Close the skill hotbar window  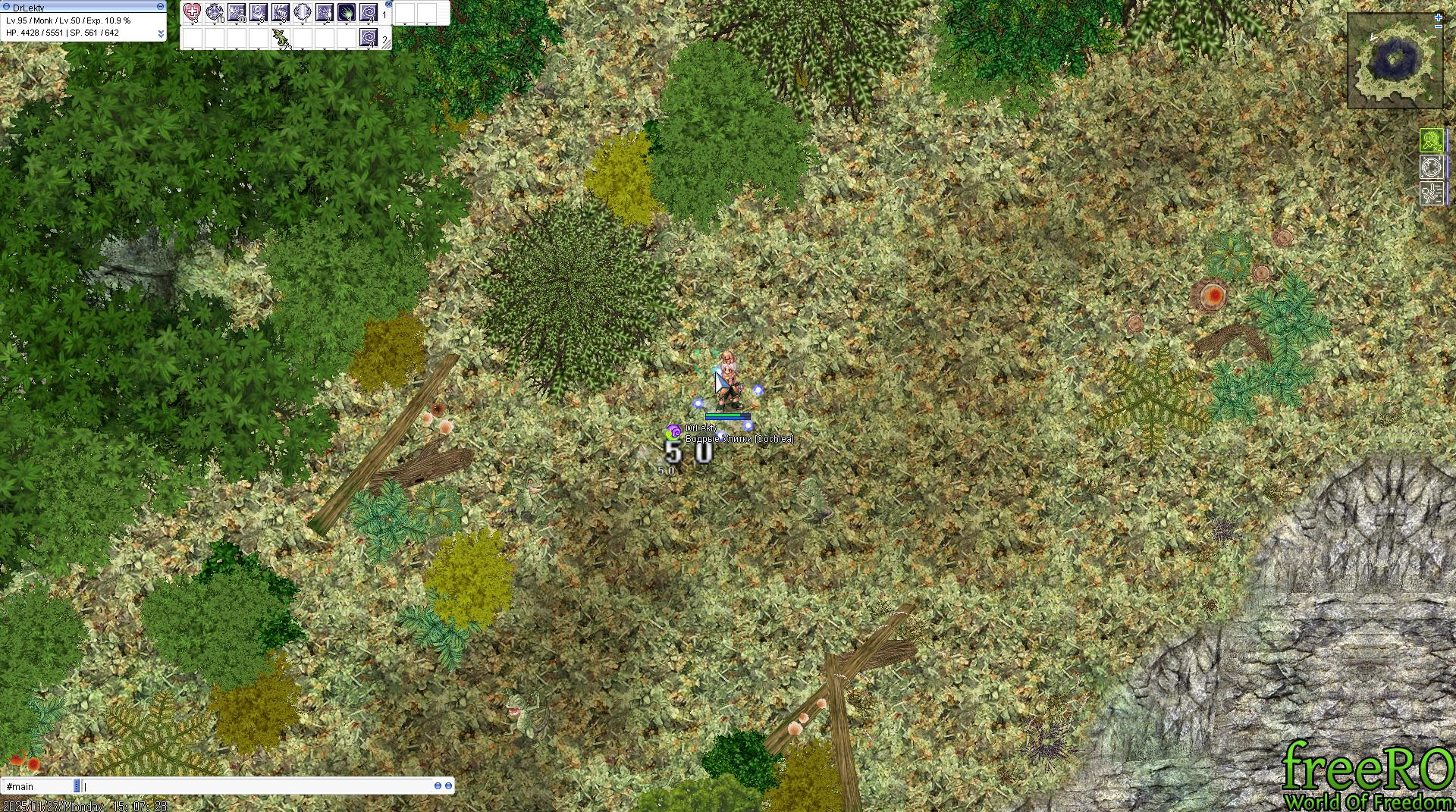pyautogui.click(x=389, y=4)
